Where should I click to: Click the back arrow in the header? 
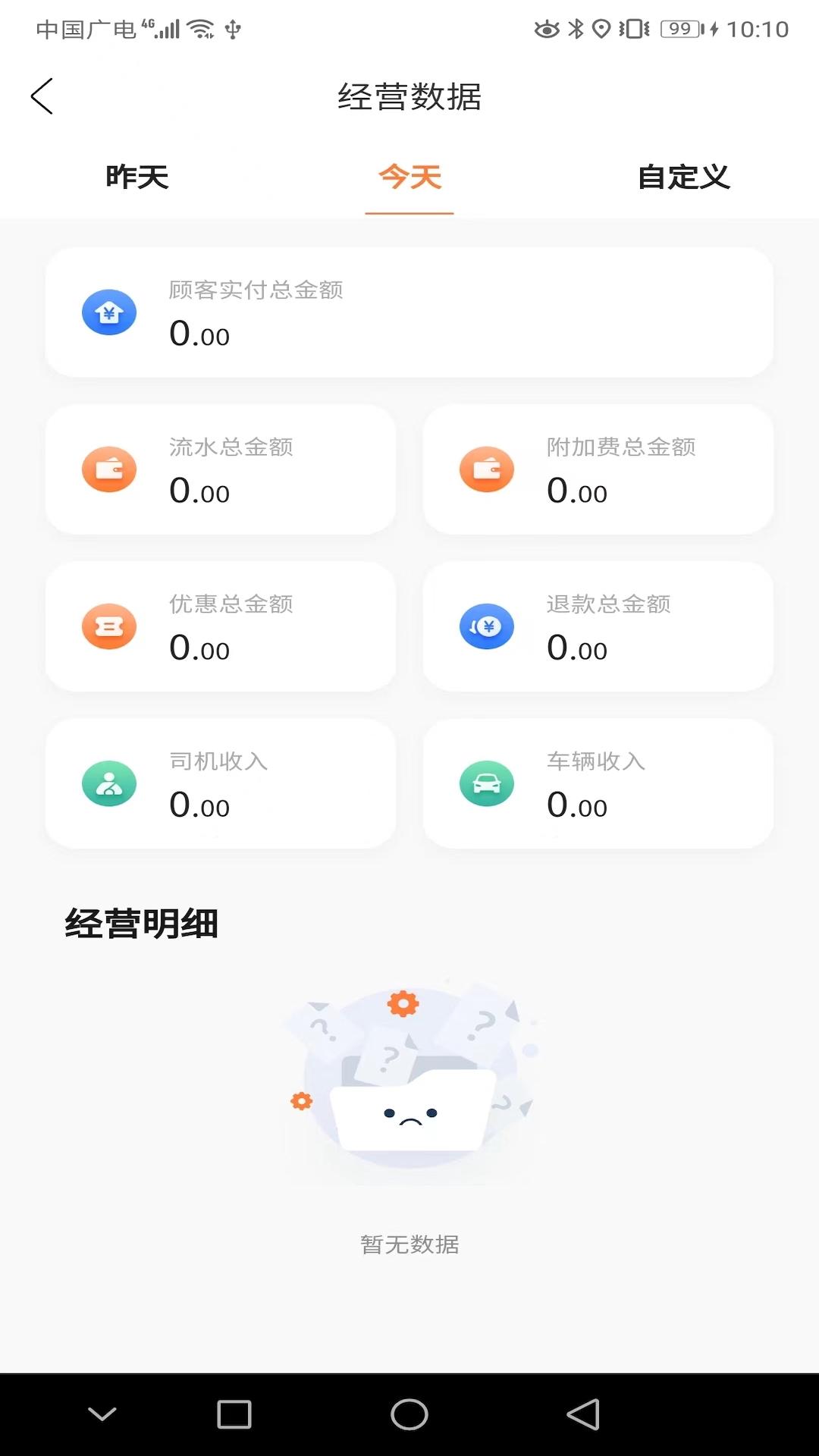[x=42, y=97]
